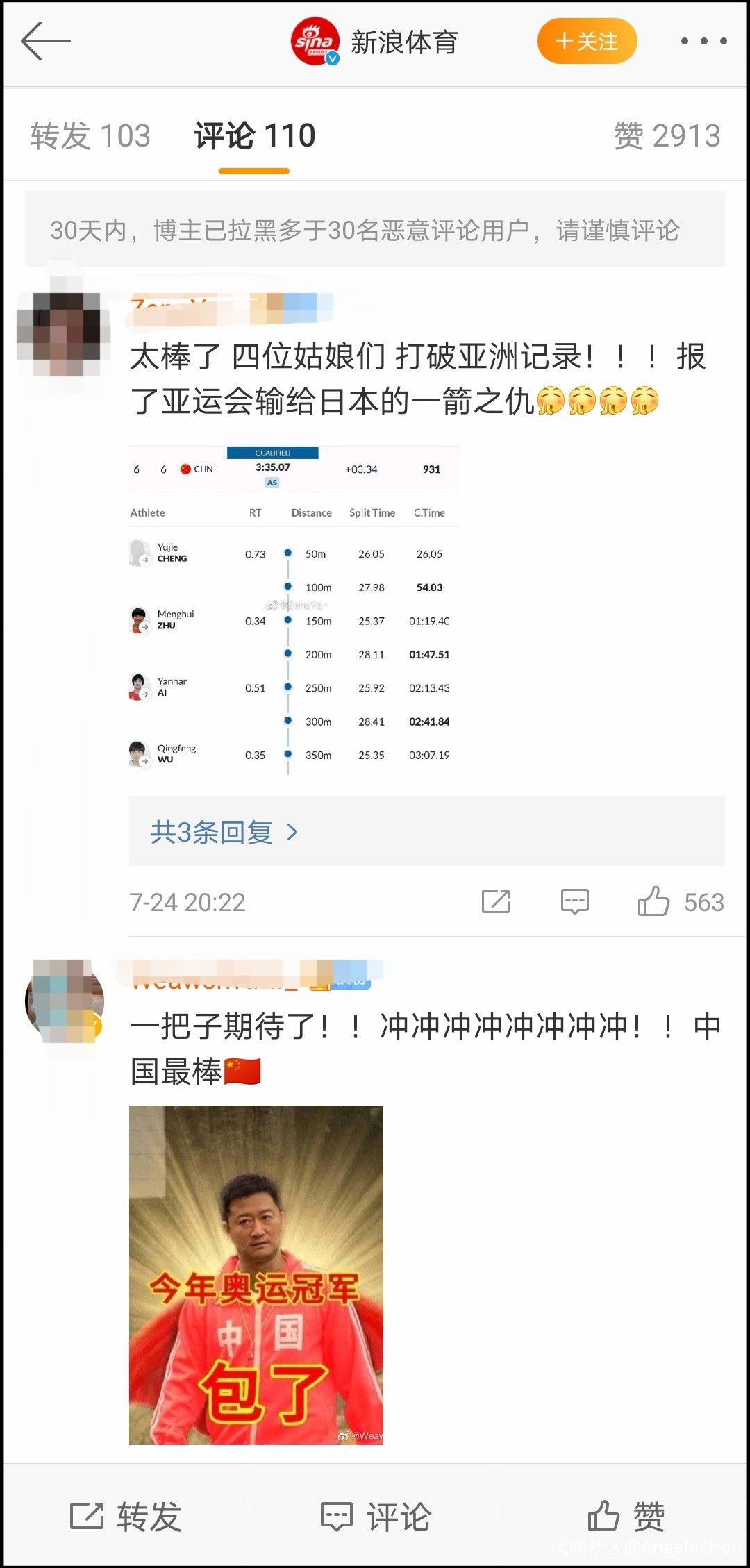Screen dimensions: 750x1568
Task: Open the relay split-times image
Action: (293, 610)
